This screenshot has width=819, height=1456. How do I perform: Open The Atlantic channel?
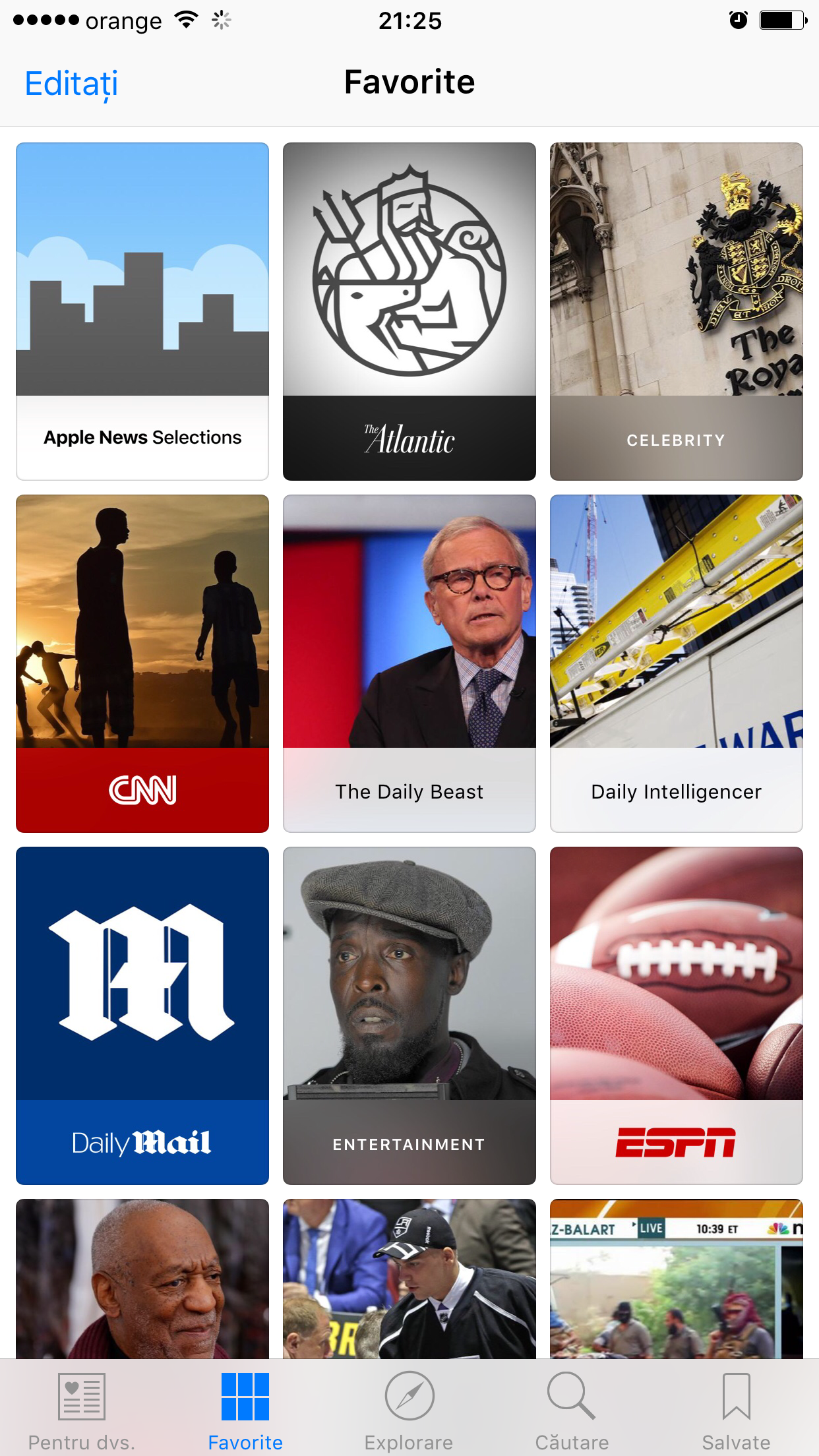point(409,311)
